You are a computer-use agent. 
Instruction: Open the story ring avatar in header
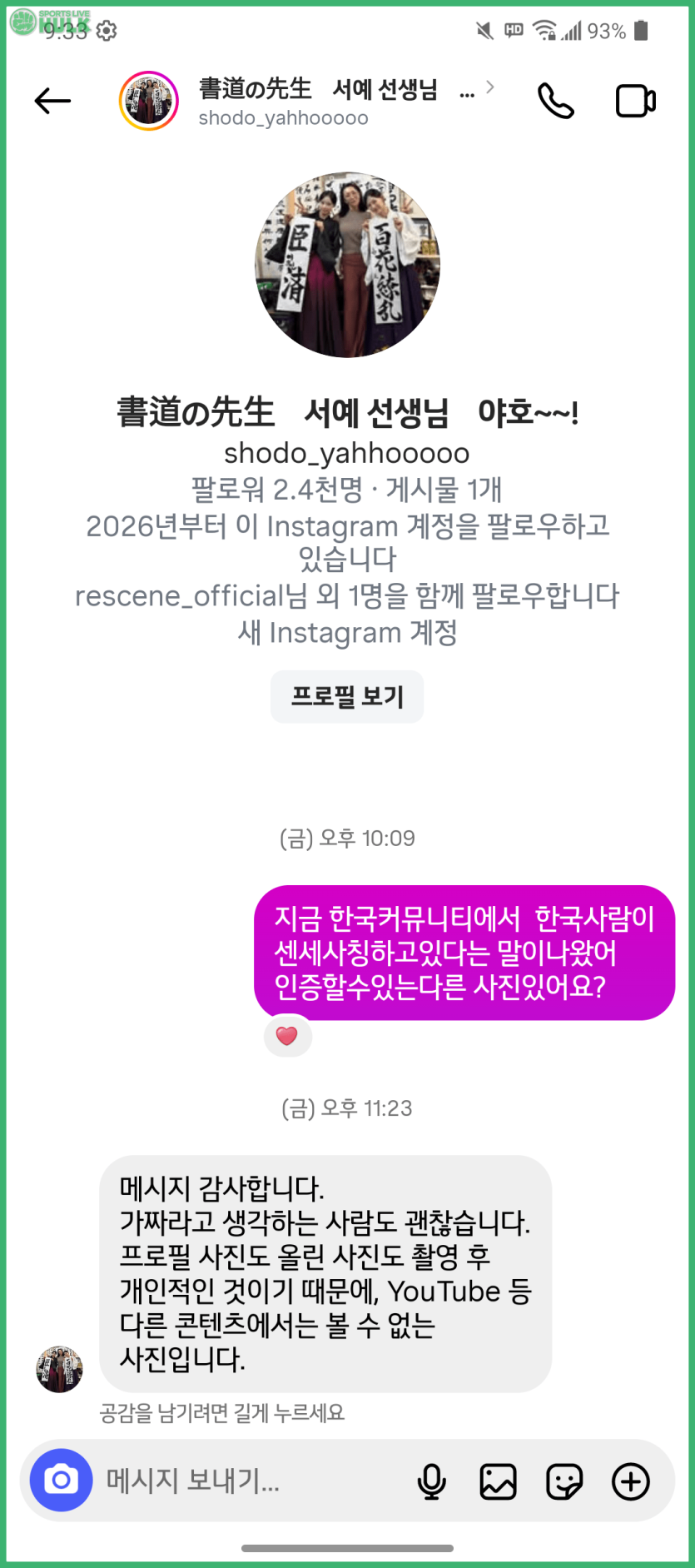click(149, 101)
